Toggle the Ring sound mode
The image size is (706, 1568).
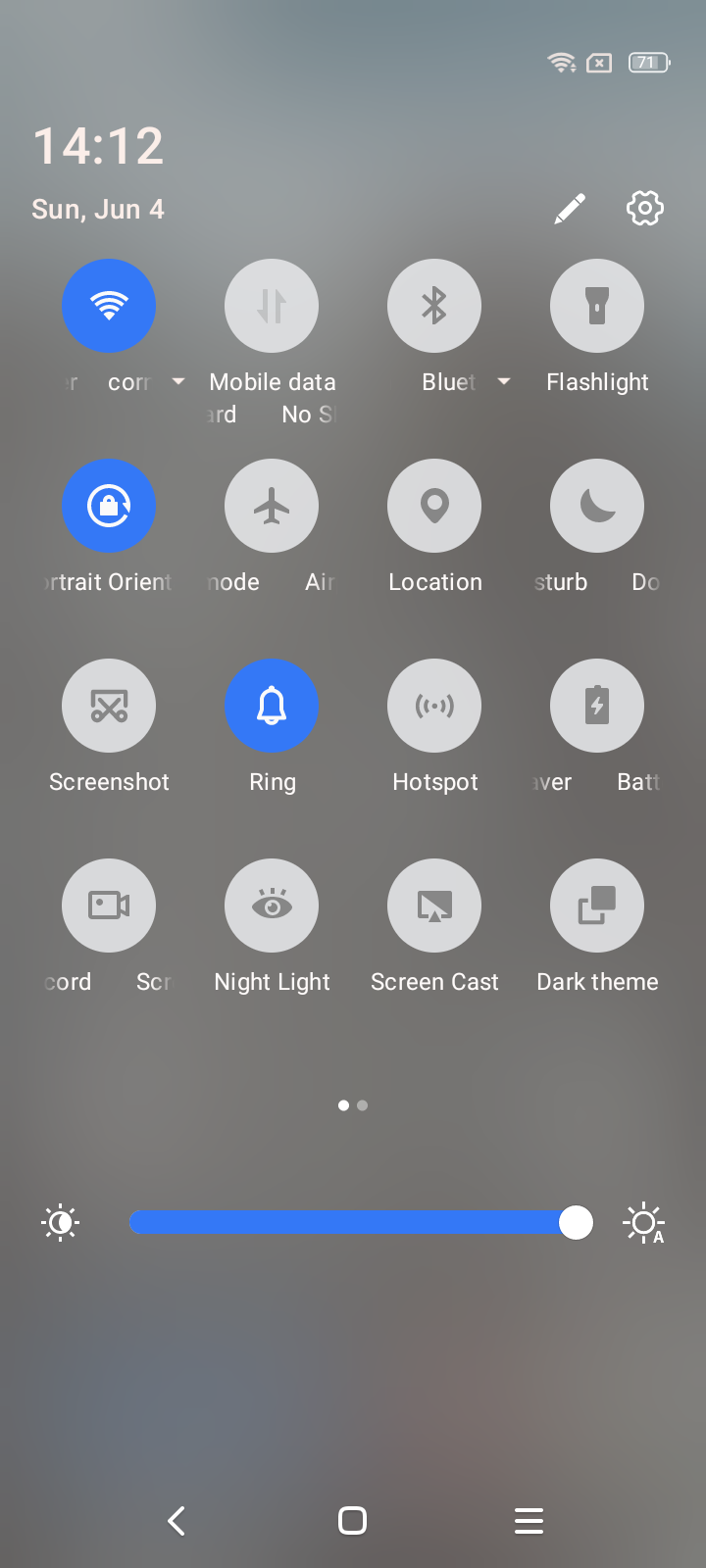(x=272, y=706)
